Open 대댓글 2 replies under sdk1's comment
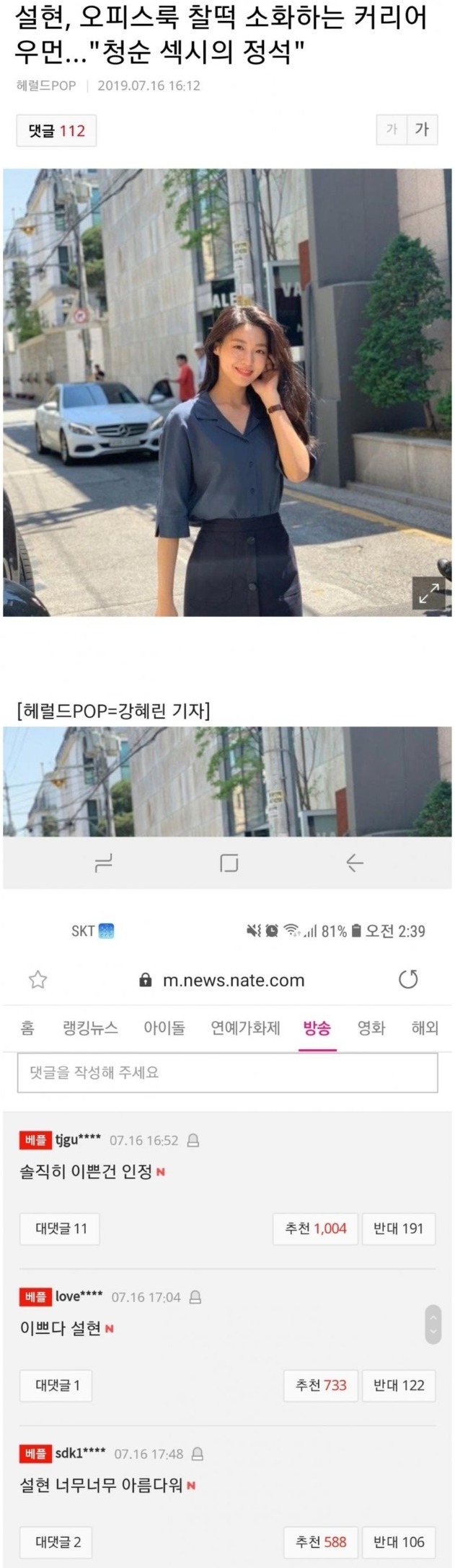This screenshot has height=1568, width=455. coord(58,1542)
